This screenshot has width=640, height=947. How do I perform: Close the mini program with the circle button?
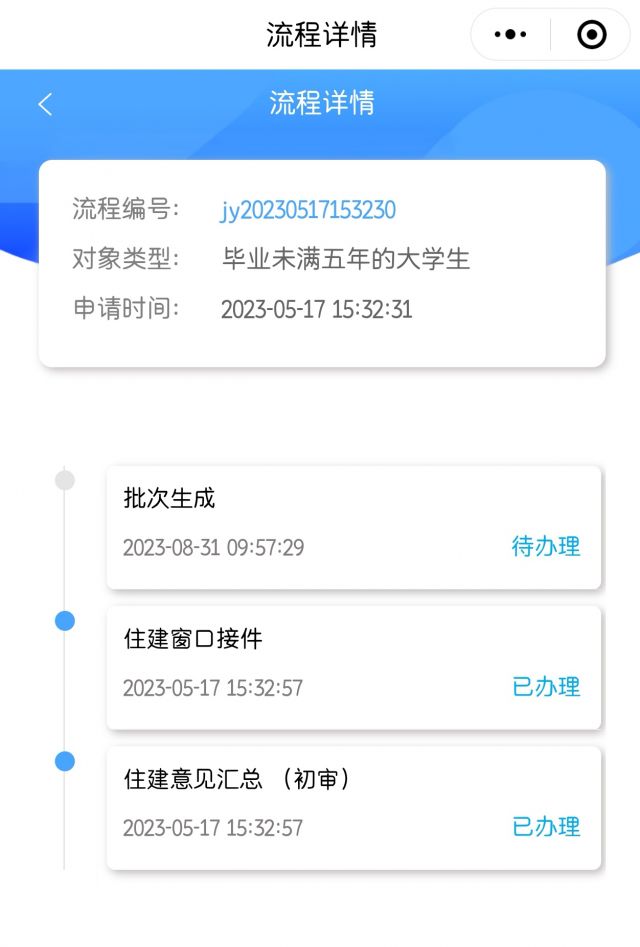[x=592, y=35]
